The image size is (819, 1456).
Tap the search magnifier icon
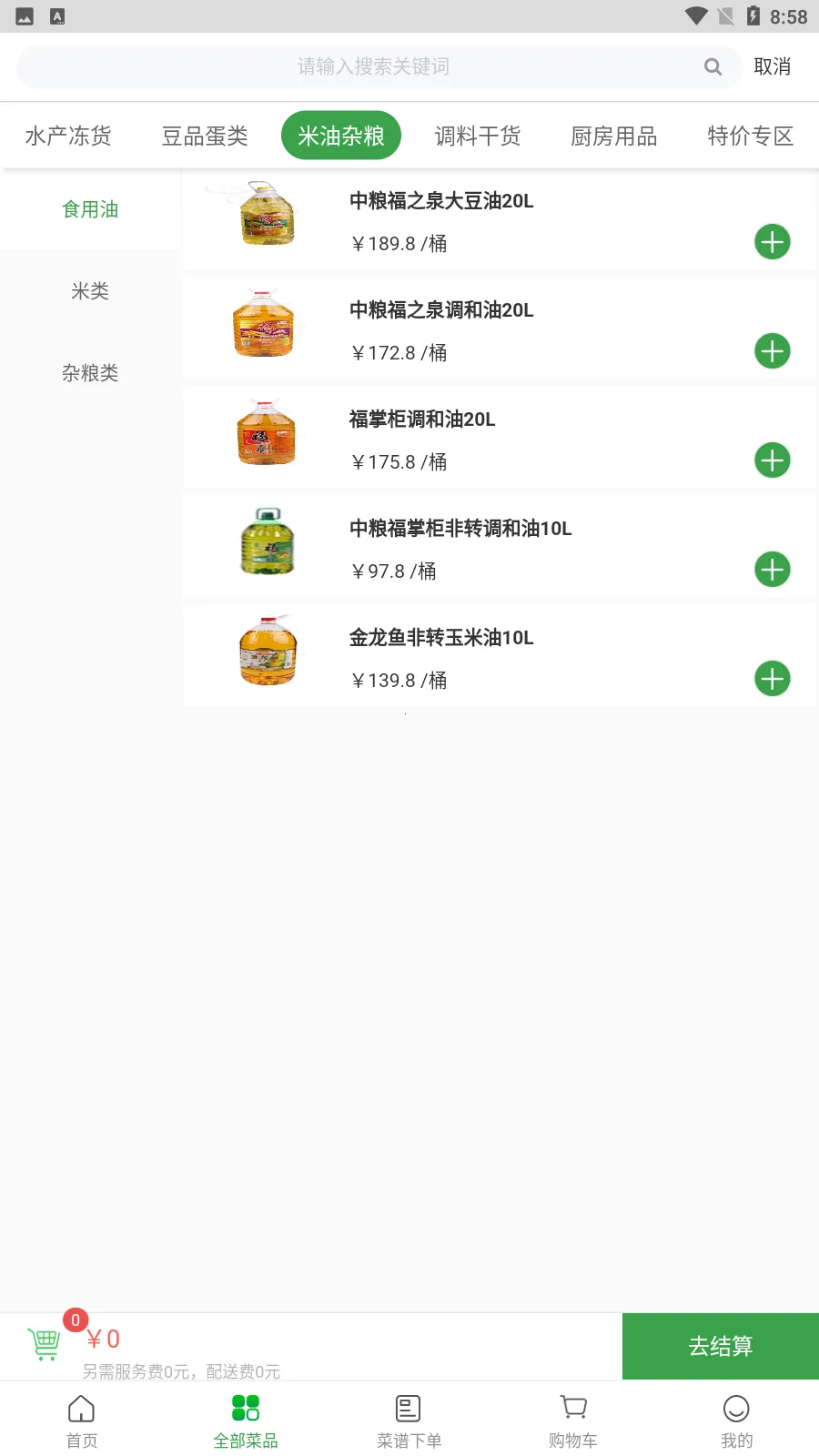713,66
